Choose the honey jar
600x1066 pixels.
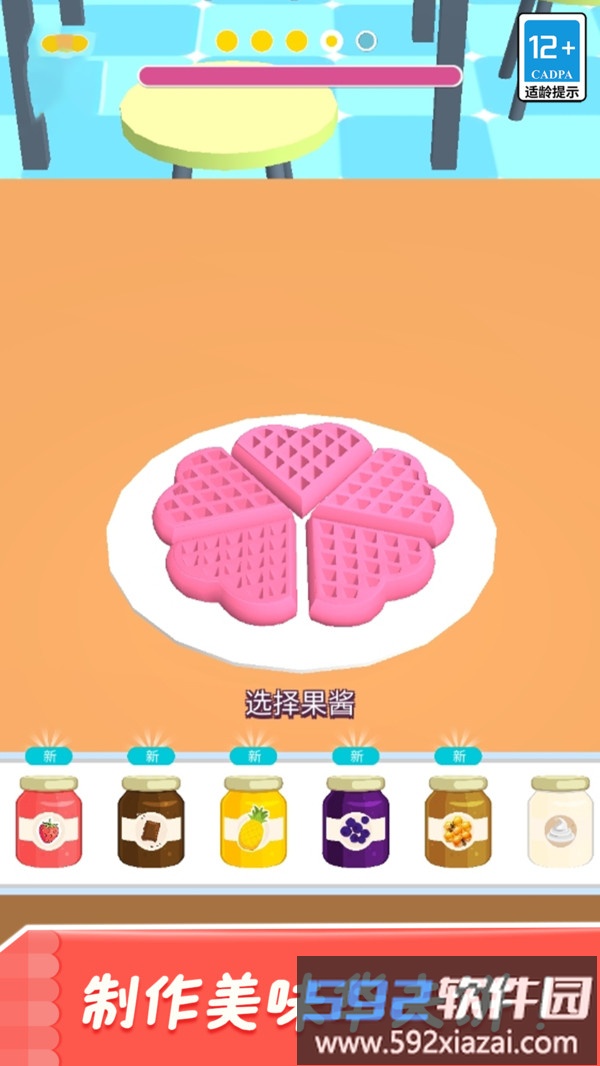(x=457, y=821)
